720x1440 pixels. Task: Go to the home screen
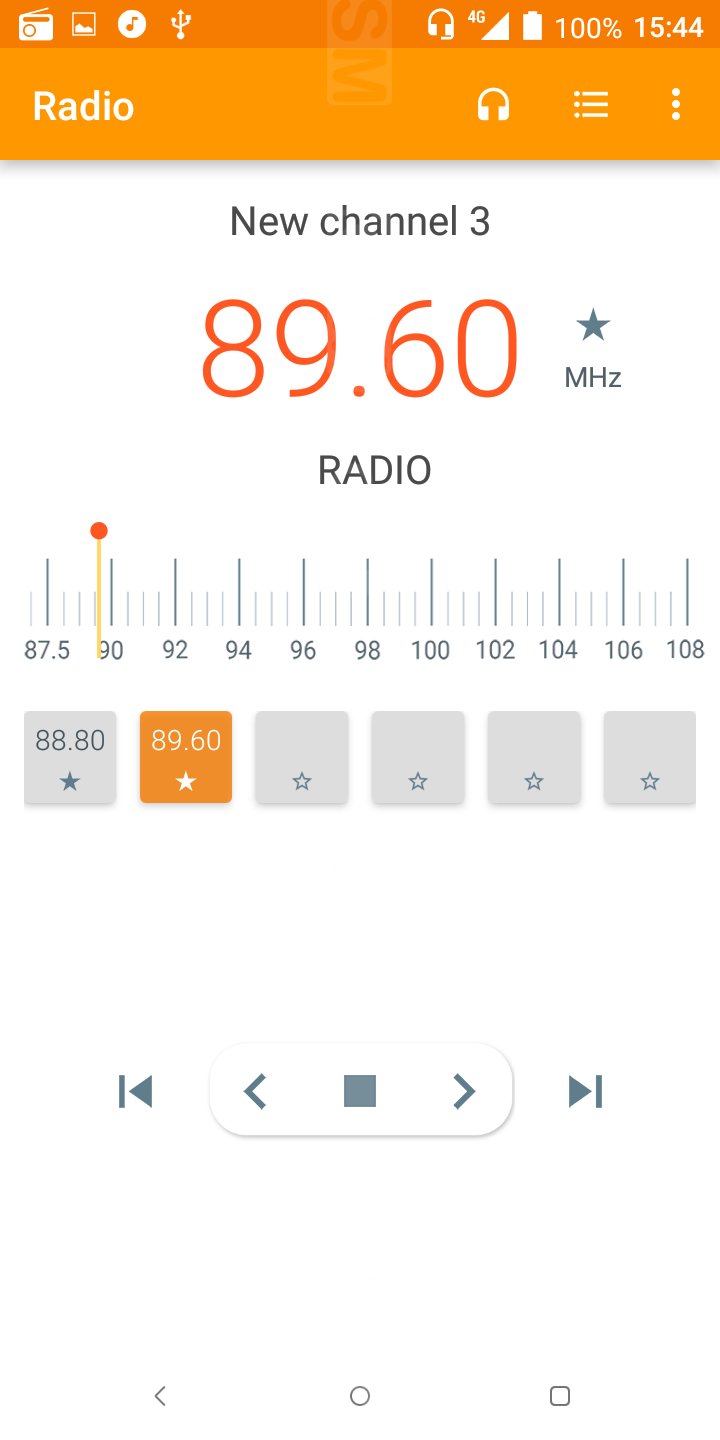tap(360, 1396)
